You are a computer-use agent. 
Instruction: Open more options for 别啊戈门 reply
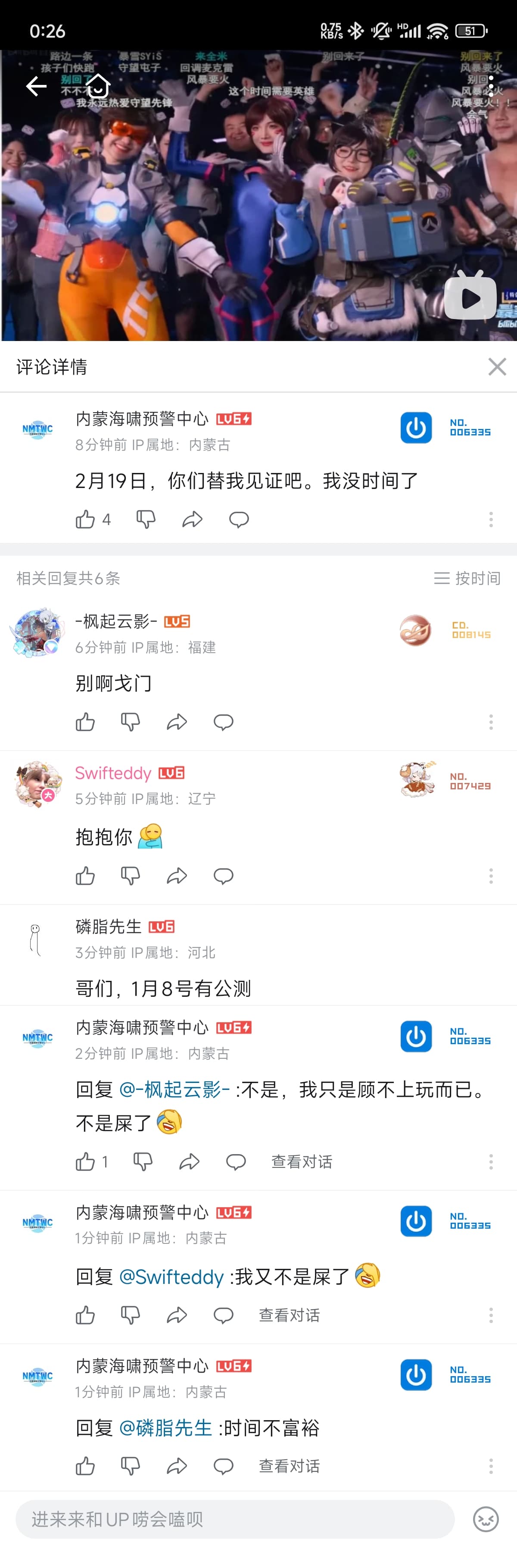491,722
